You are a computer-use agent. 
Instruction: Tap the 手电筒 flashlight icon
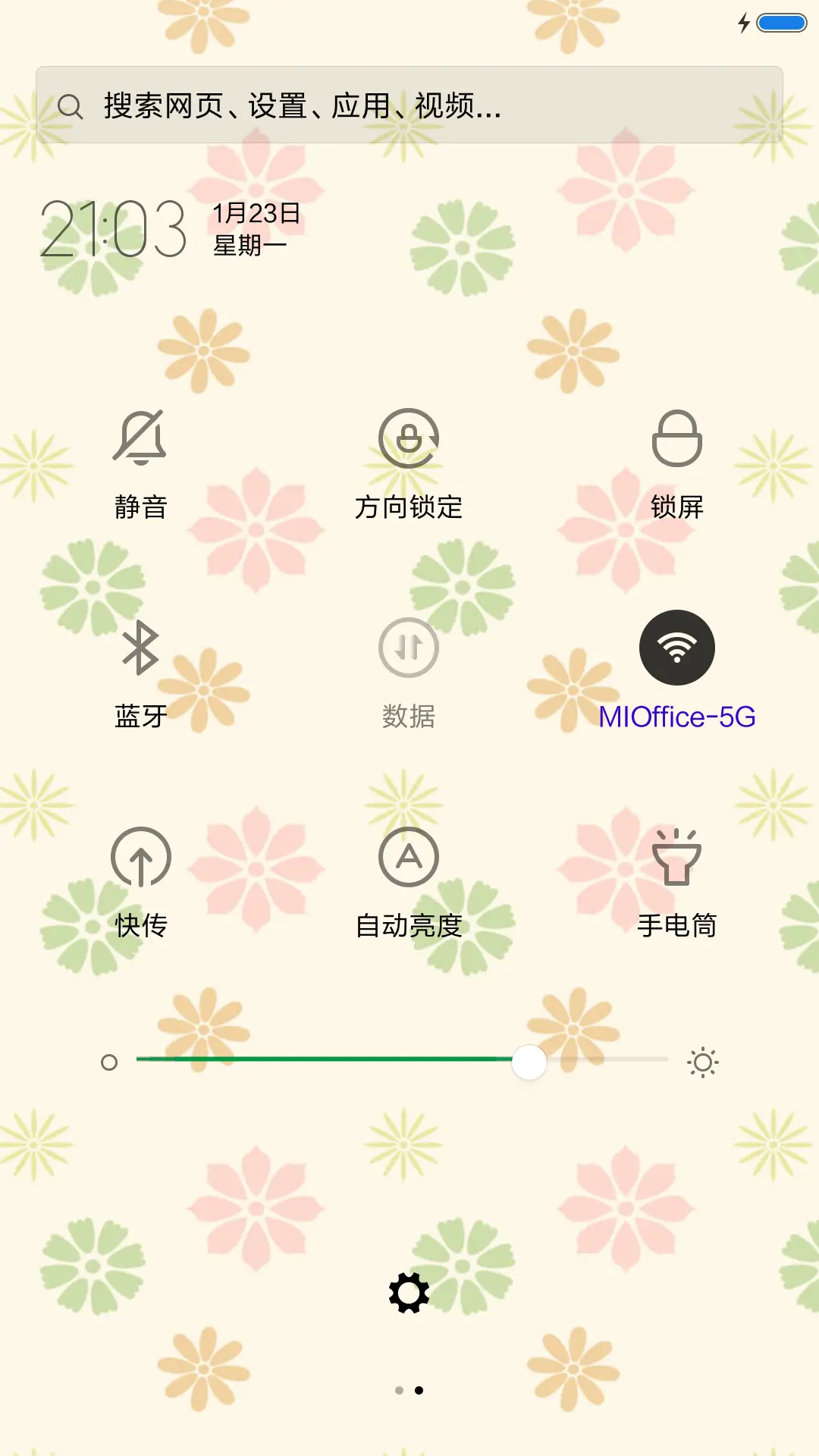tap(679, 857)
